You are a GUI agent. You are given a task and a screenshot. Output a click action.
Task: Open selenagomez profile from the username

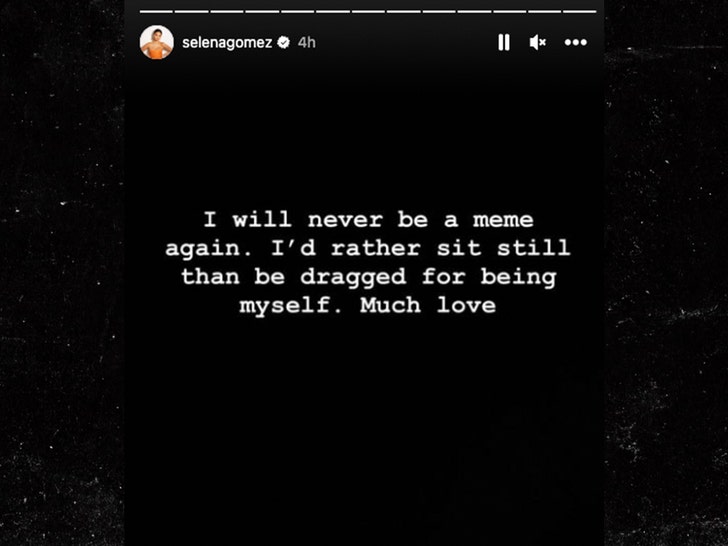pos(227,43)
